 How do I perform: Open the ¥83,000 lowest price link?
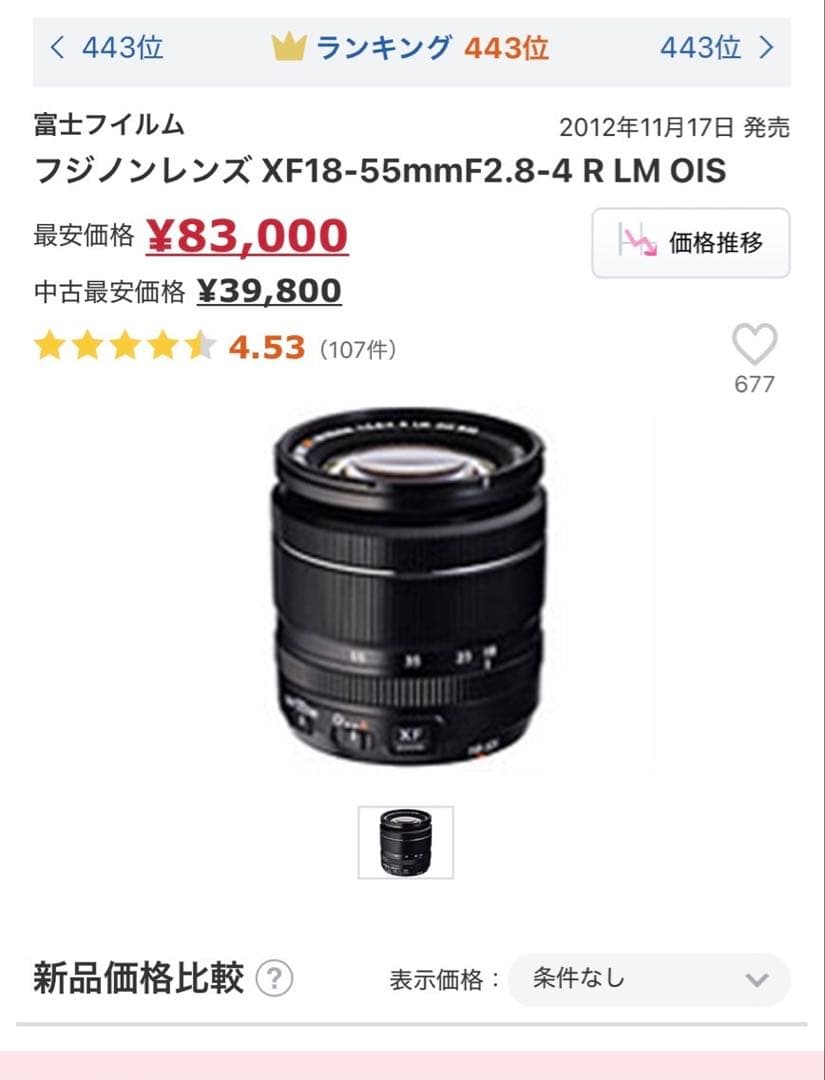tap(248, 234)
